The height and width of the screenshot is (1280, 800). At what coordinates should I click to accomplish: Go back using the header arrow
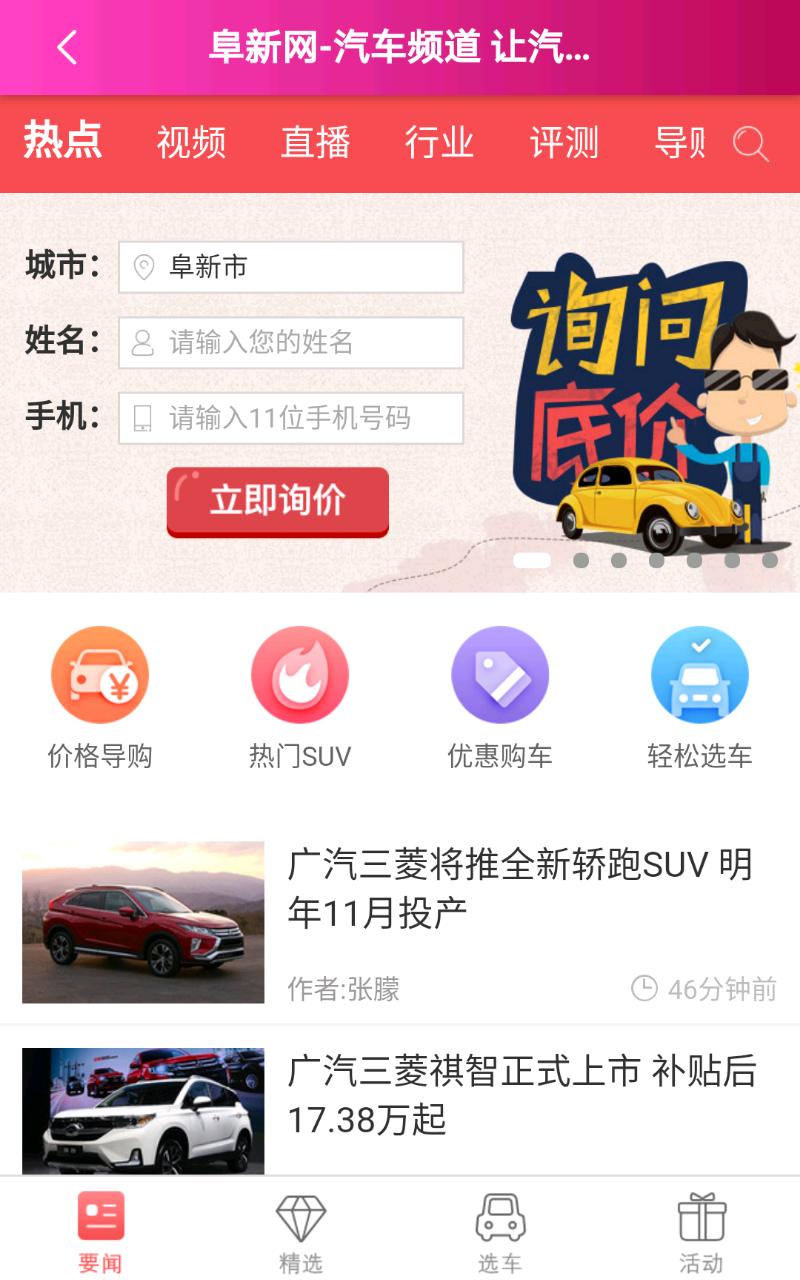pos(67,47)
